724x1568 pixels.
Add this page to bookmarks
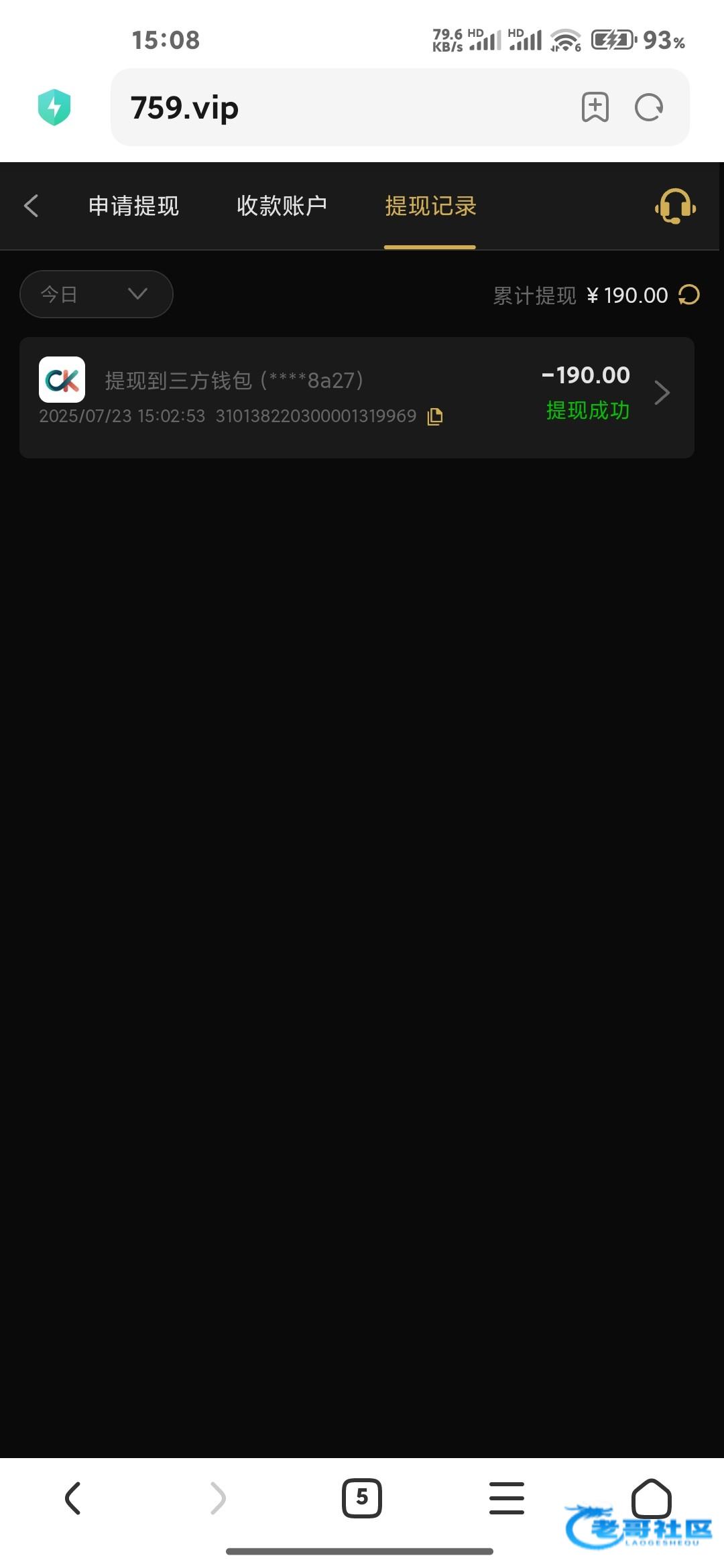click(x=595, y=107)
